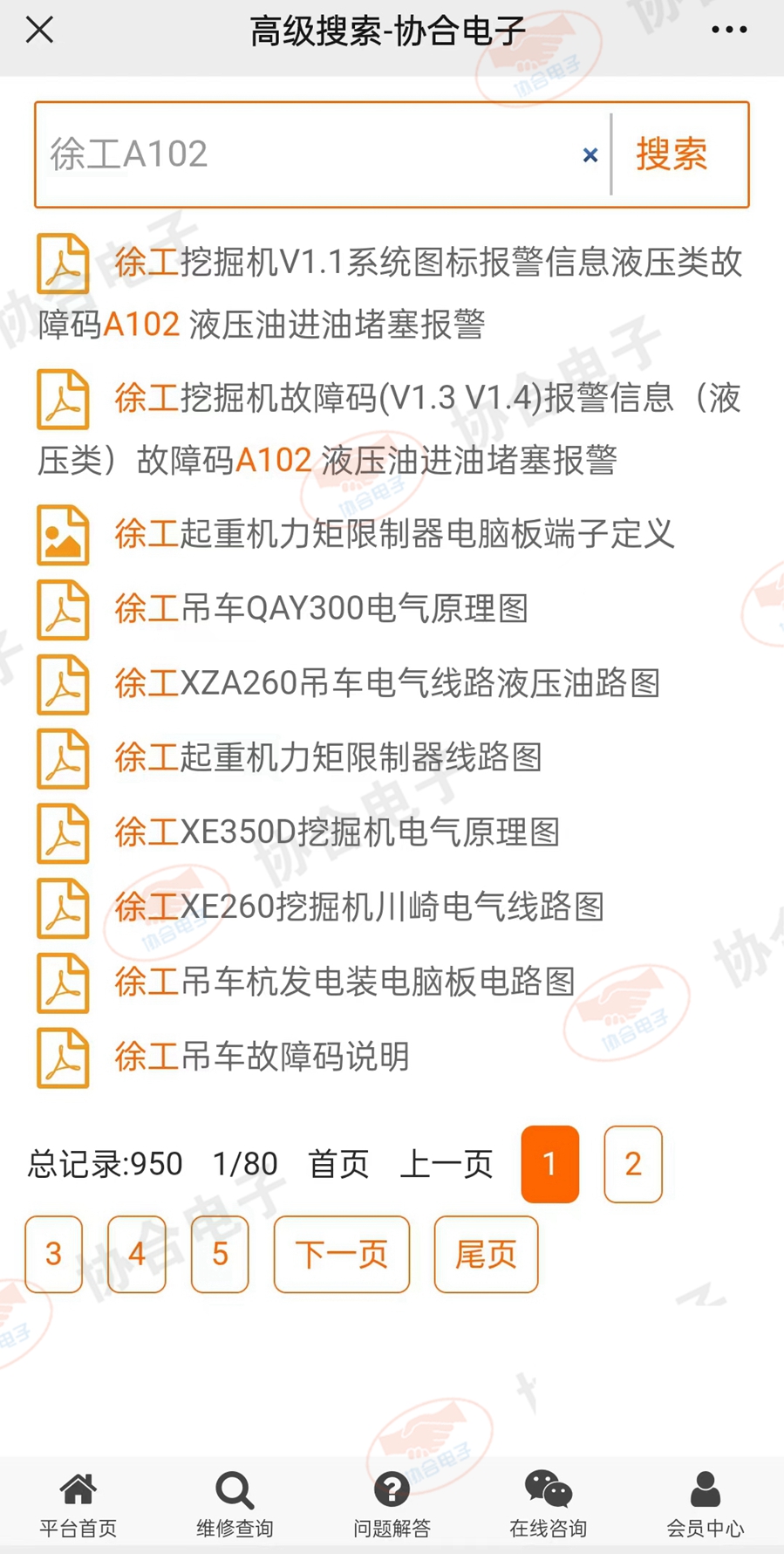This screenshot has width=784, height=1554.
Task: Clear the search text with the small x
Action: (590, 155)
